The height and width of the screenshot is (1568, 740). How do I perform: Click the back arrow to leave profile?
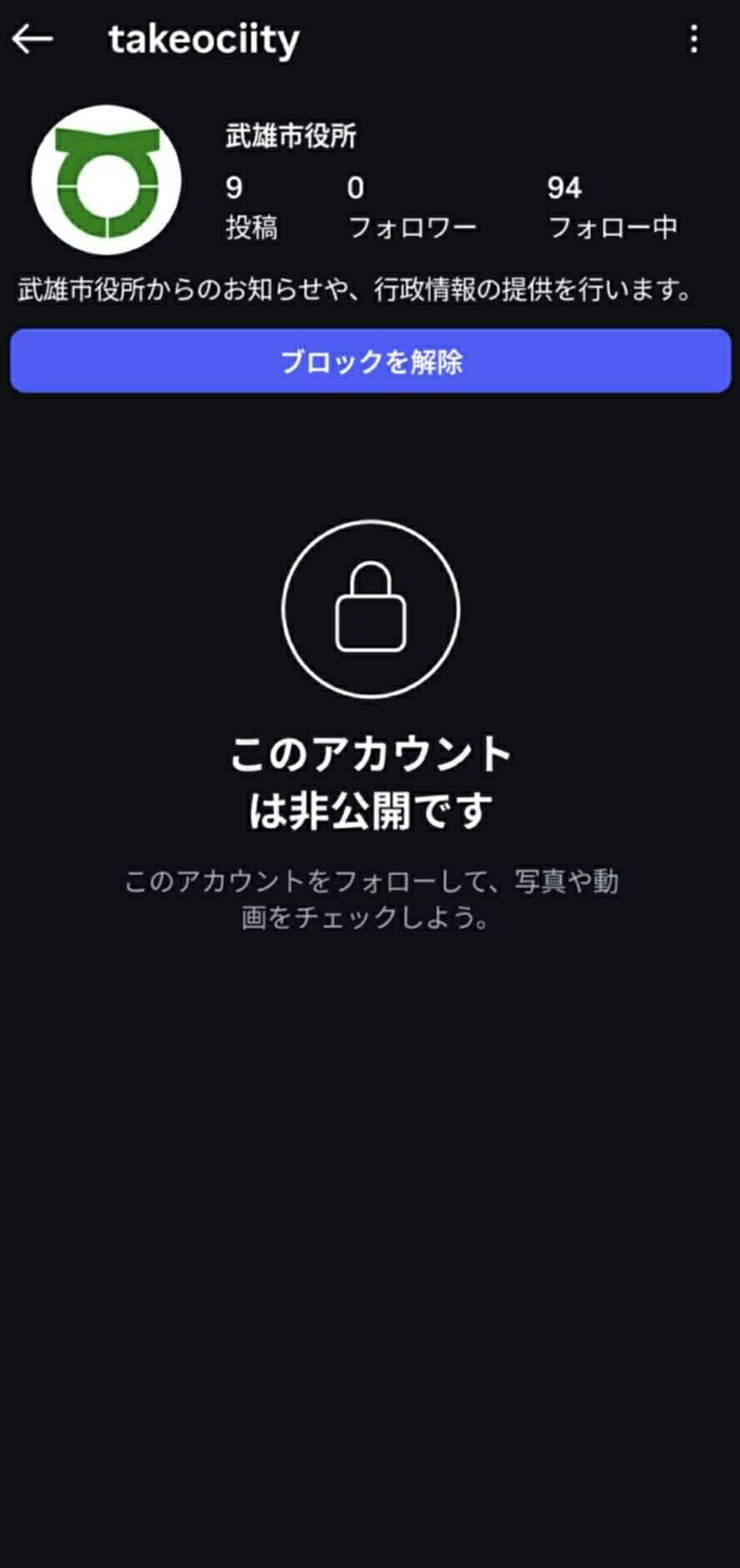pyautogui.click(x=33, y=37)
